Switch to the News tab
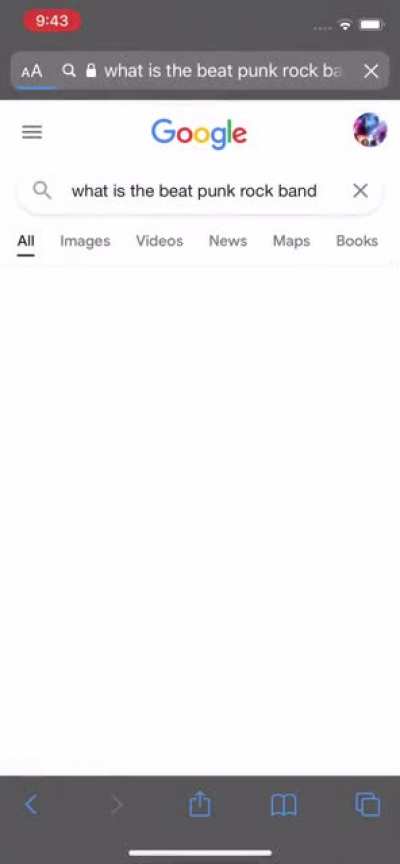Screen dimensions: 400x864 pos(228,241)
